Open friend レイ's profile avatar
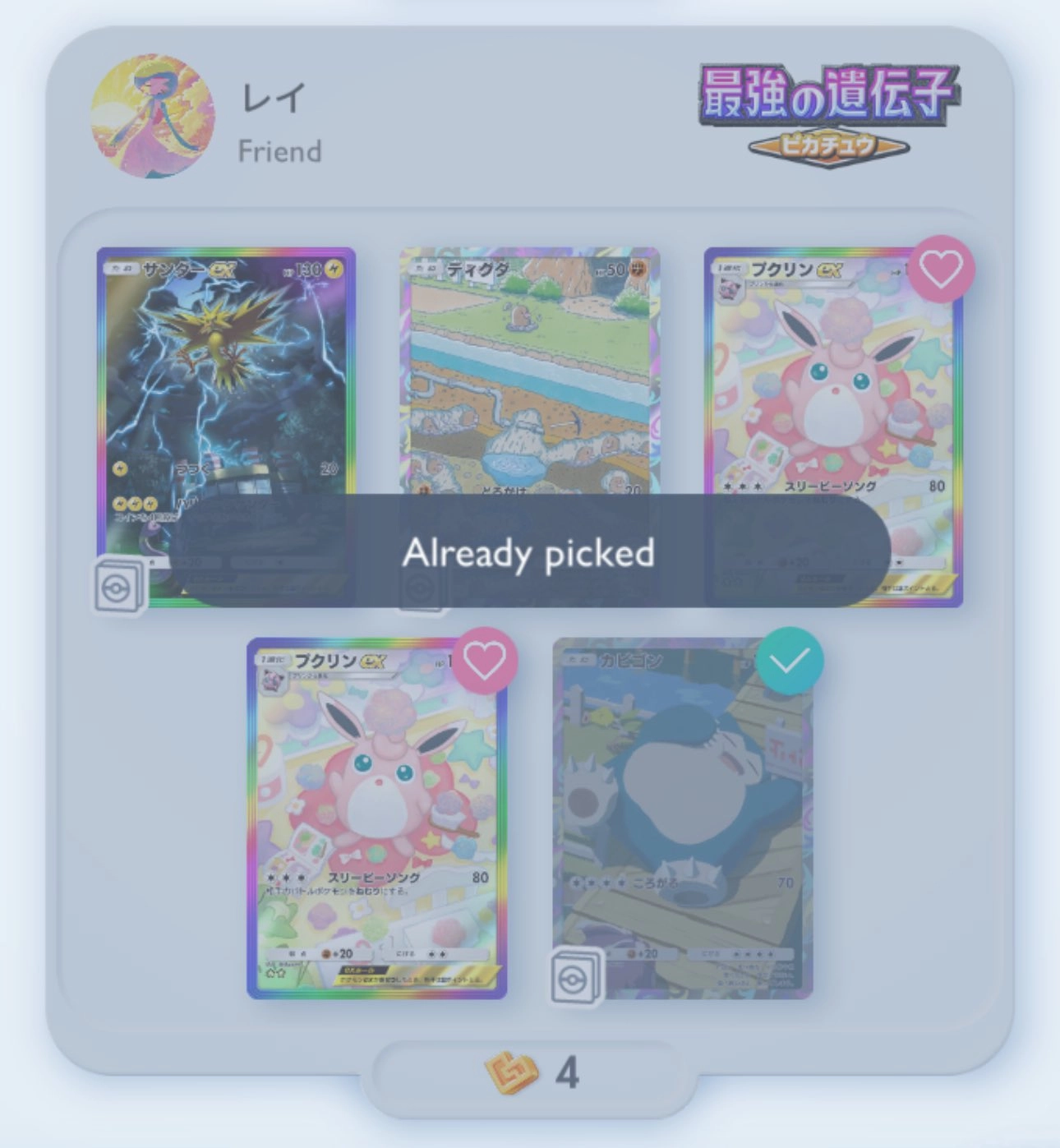 [152, 116]
